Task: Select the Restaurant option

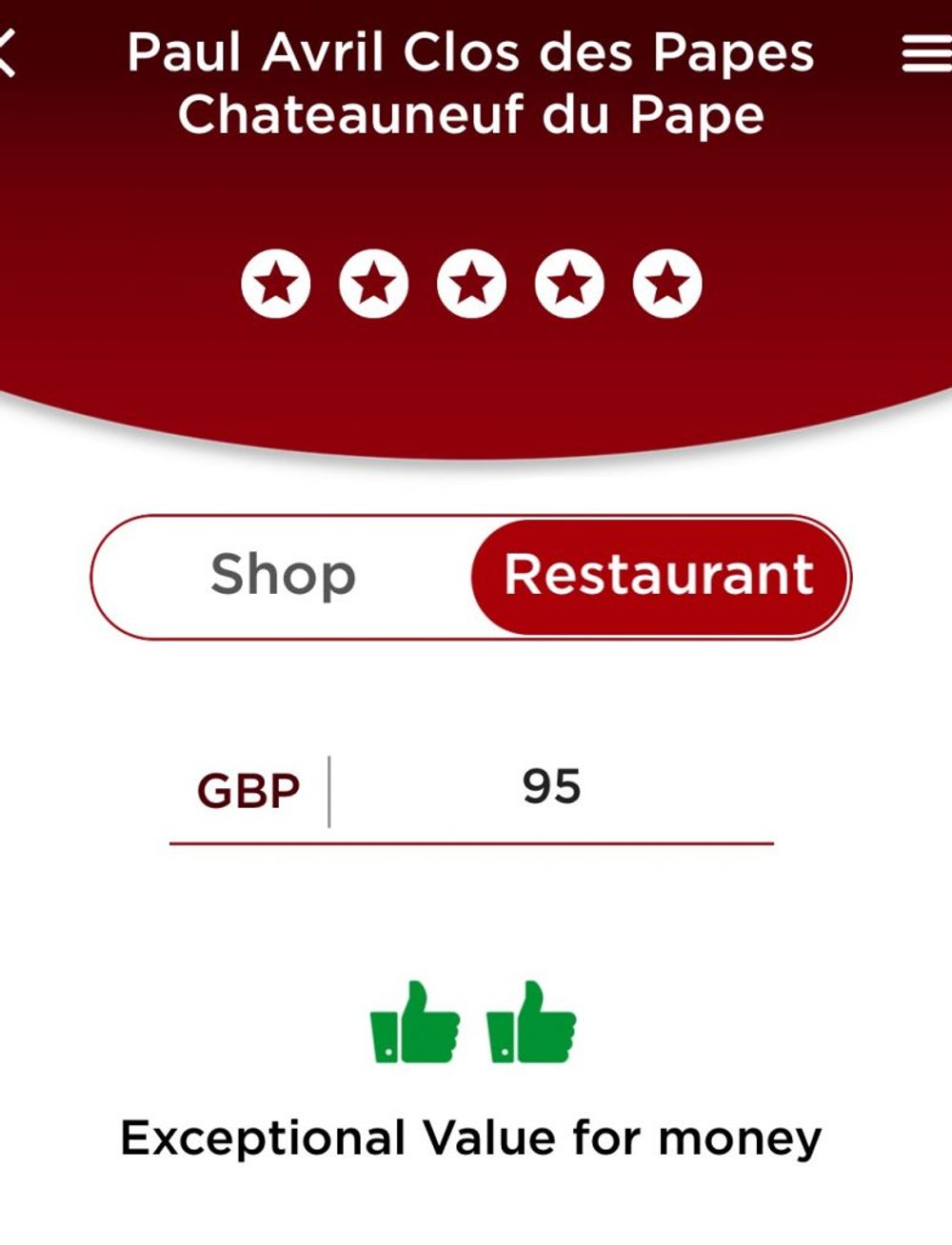Action: 659,576
